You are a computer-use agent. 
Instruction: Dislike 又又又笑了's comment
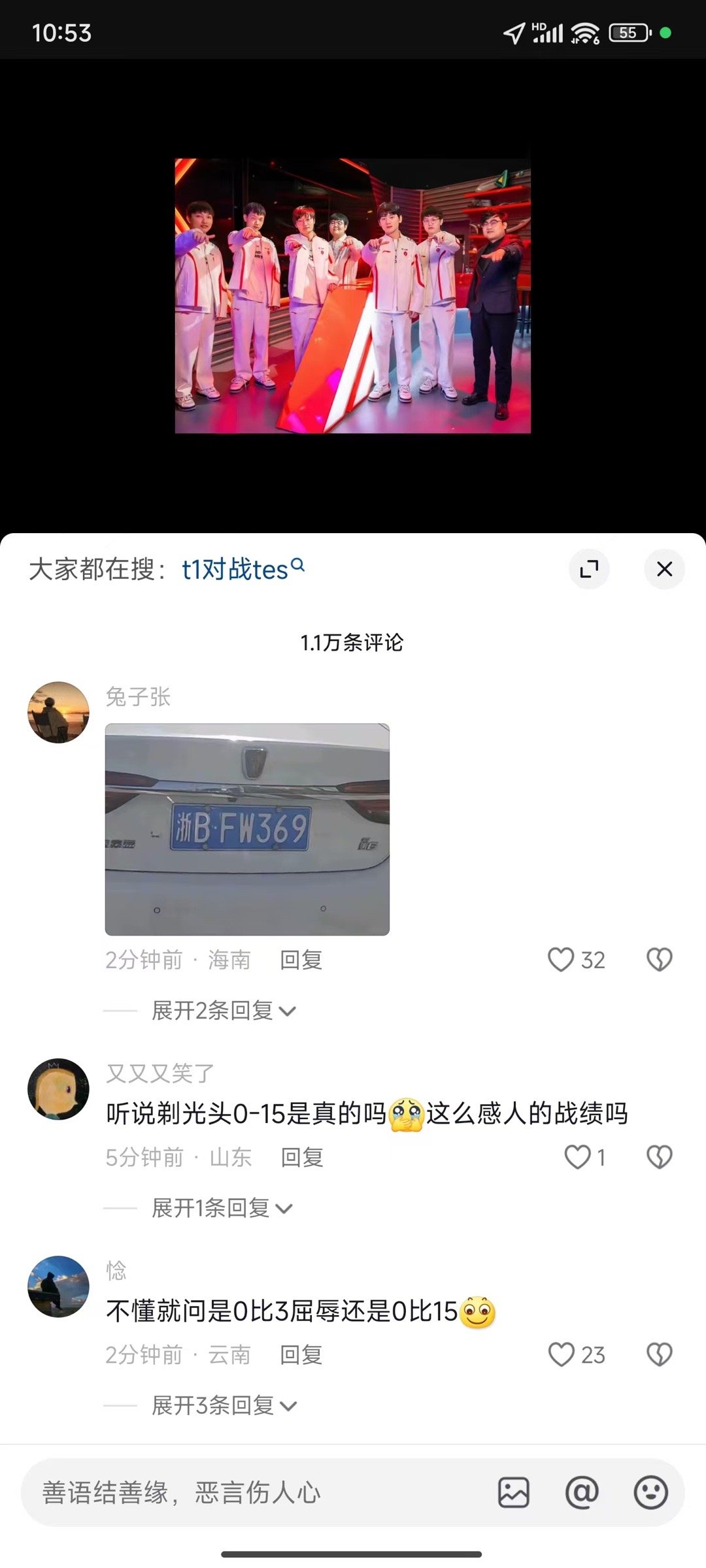[x=659, y=1157]
